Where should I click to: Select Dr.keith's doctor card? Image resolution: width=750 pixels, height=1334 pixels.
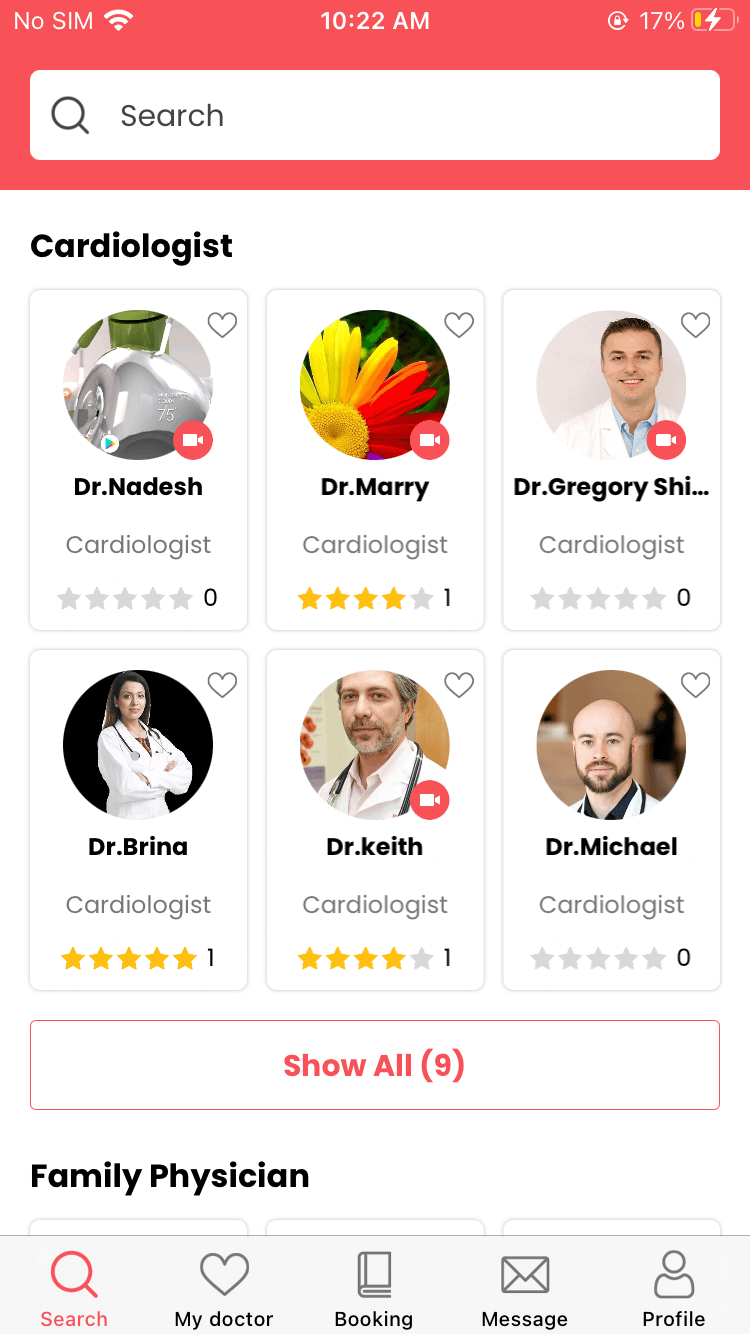click(x=375, y=820)
